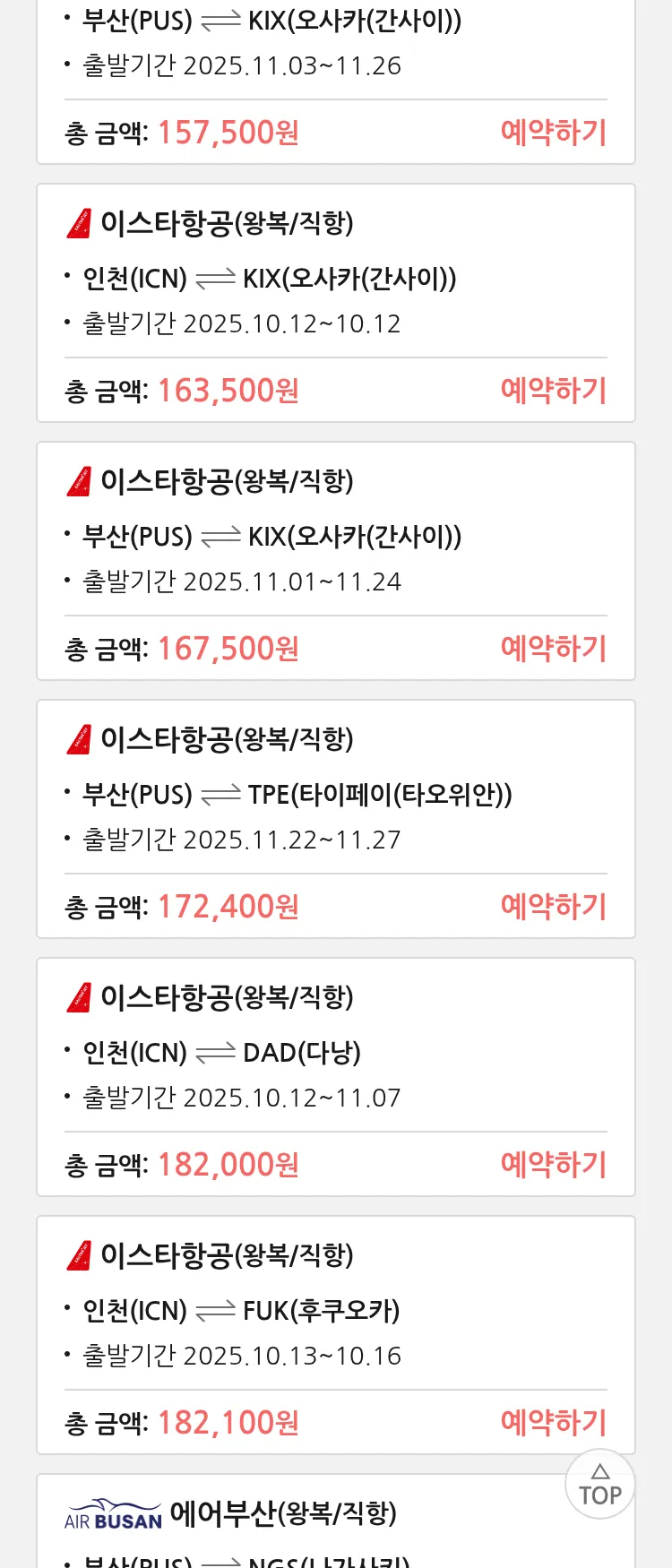Open the Air Busan 에어부산 flight card
Screen dimensions: 672x1568
coord(282,1515)
